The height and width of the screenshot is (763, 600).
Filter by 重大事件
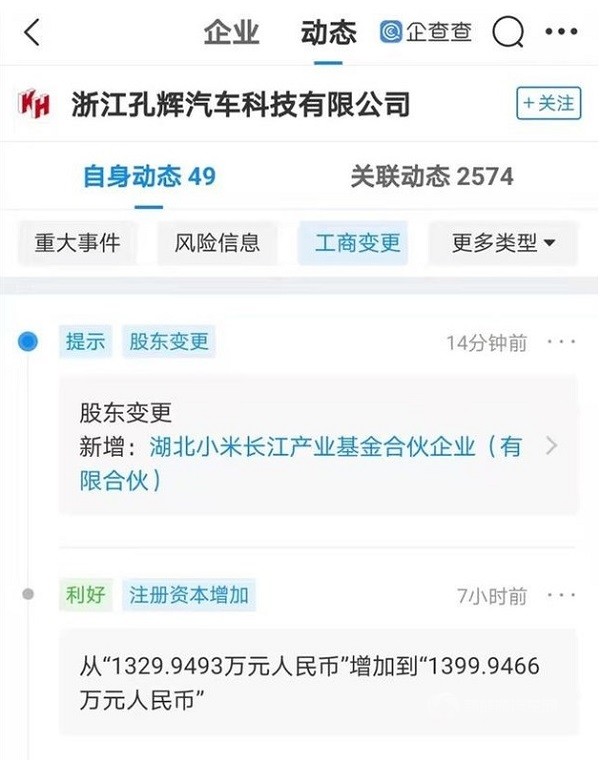tap(77, 243)
